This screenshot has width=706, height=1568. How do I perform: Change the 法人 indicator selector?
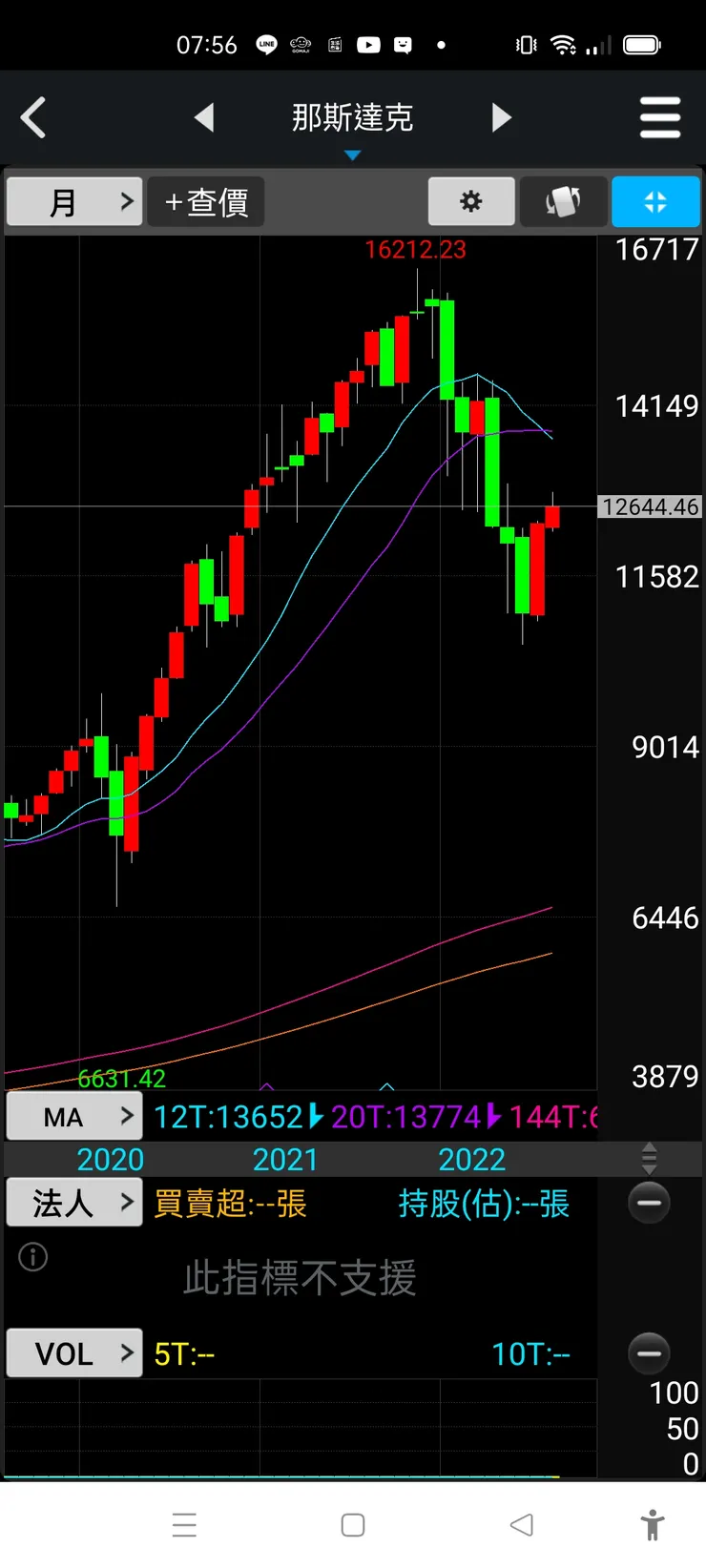(x=74, y=1203)
